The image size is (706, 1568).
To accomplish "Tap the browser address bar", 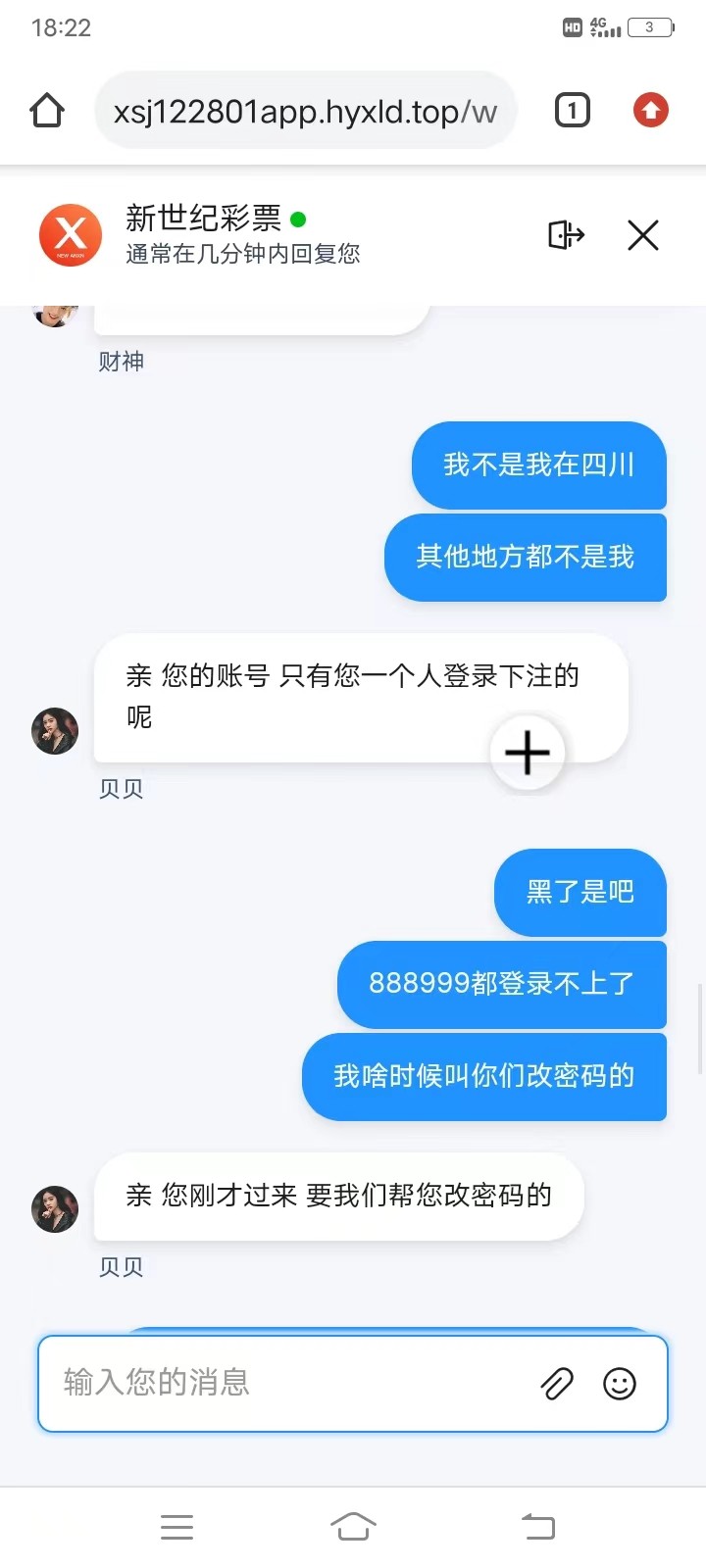I will pyautogui.click(x=305, y=112).
